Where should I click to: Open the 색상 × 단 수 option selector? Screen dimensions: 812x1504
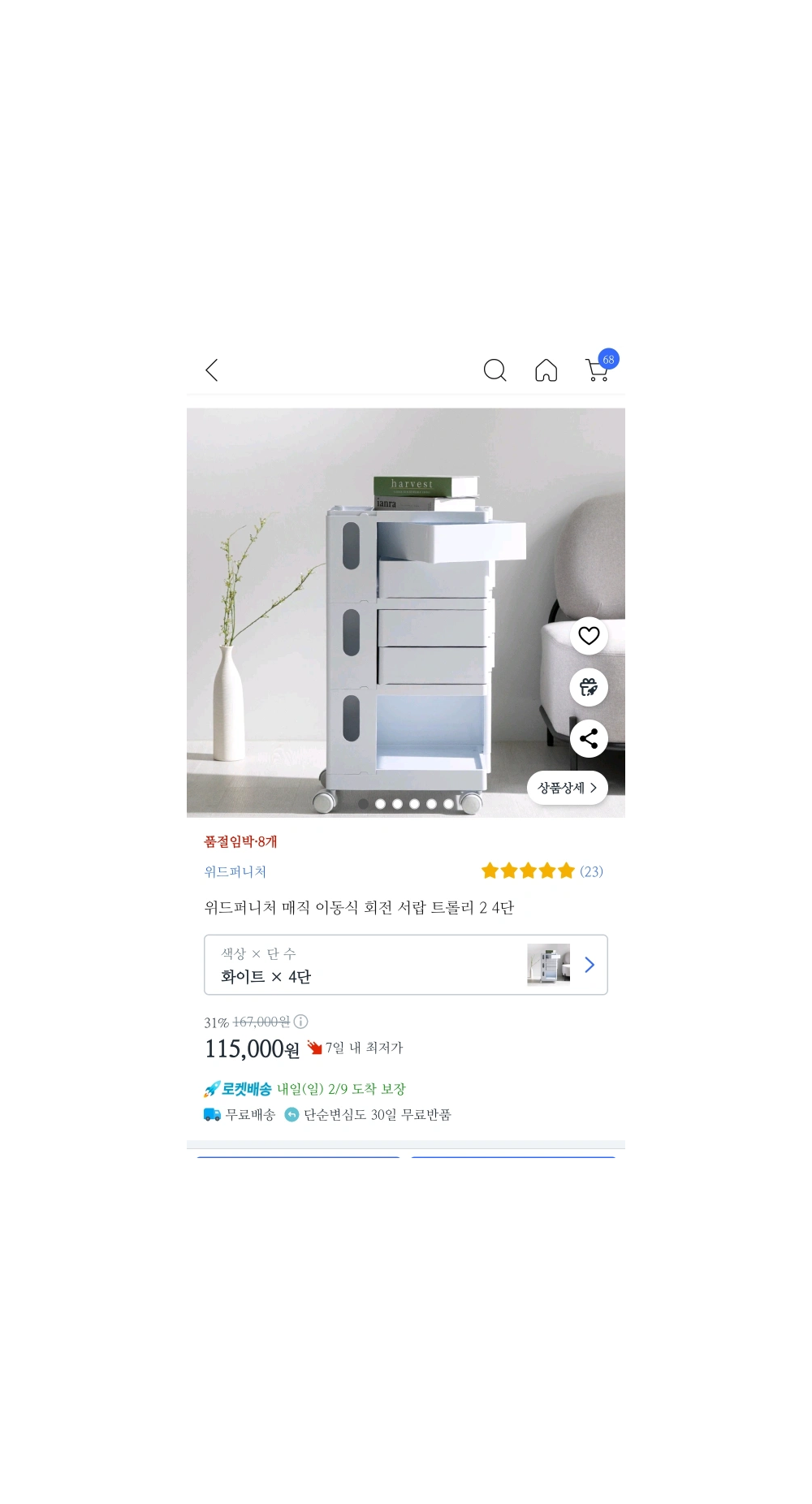pyautogui.click(x=405, y=965)
